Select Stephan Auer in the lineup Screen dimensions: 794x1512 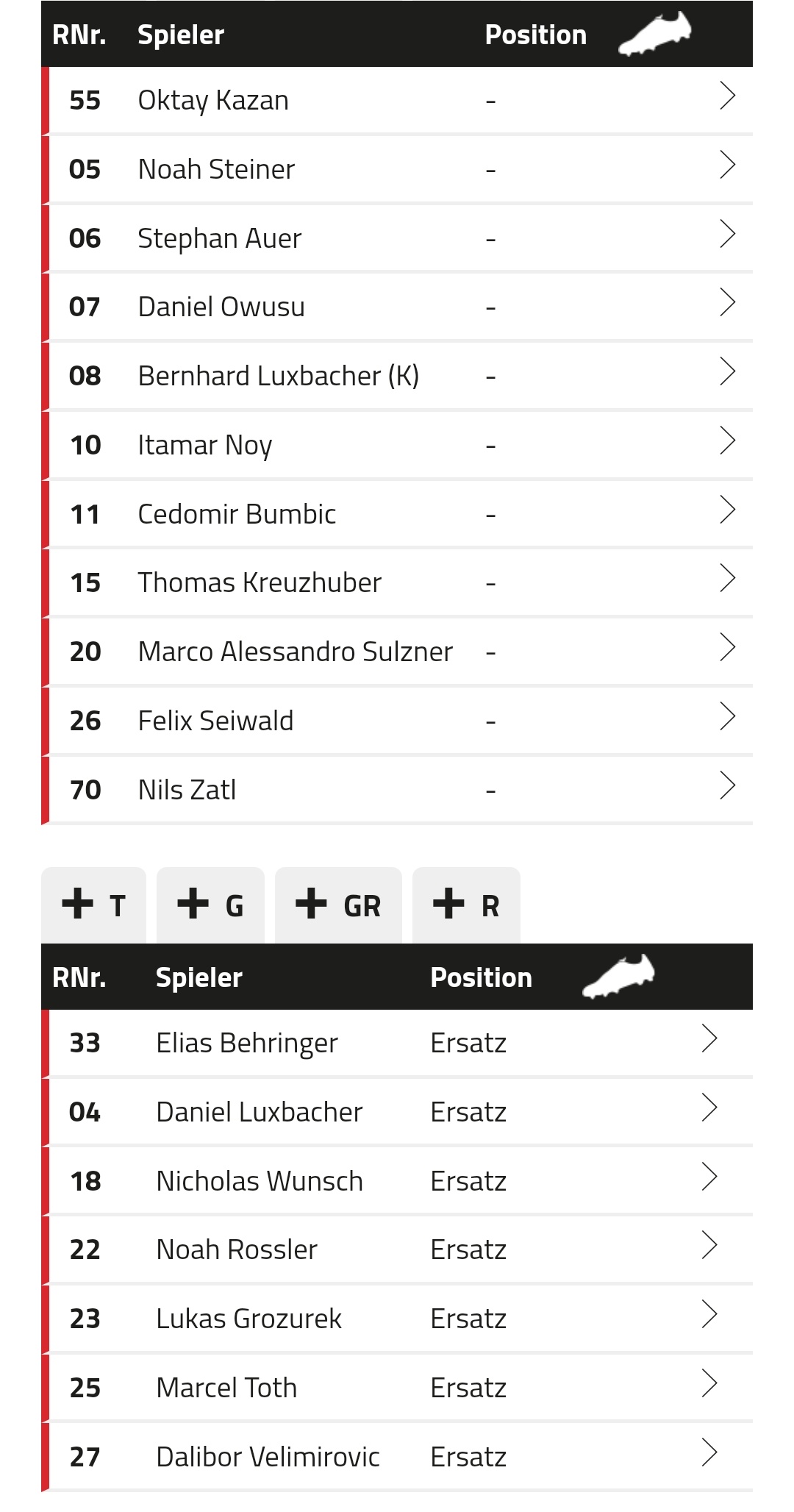[x=397, y=238]
